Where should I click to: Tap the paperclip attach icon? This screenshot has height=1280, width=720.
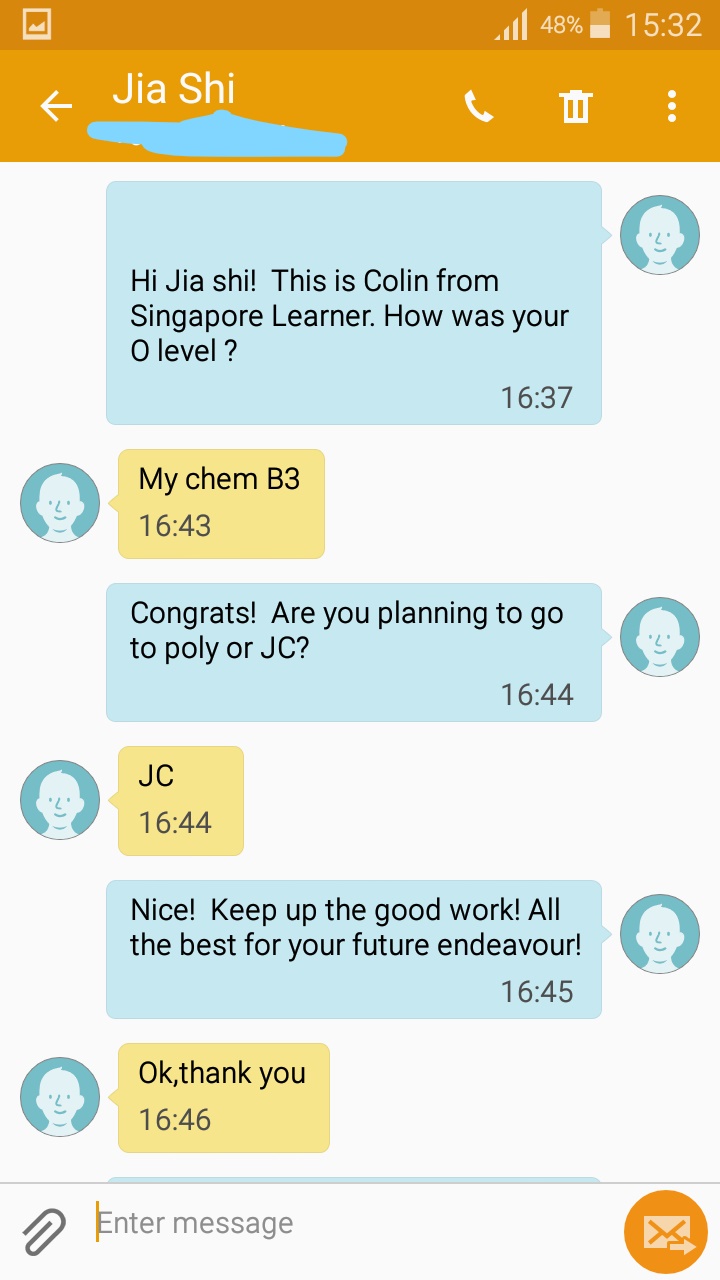(44, 1230)
